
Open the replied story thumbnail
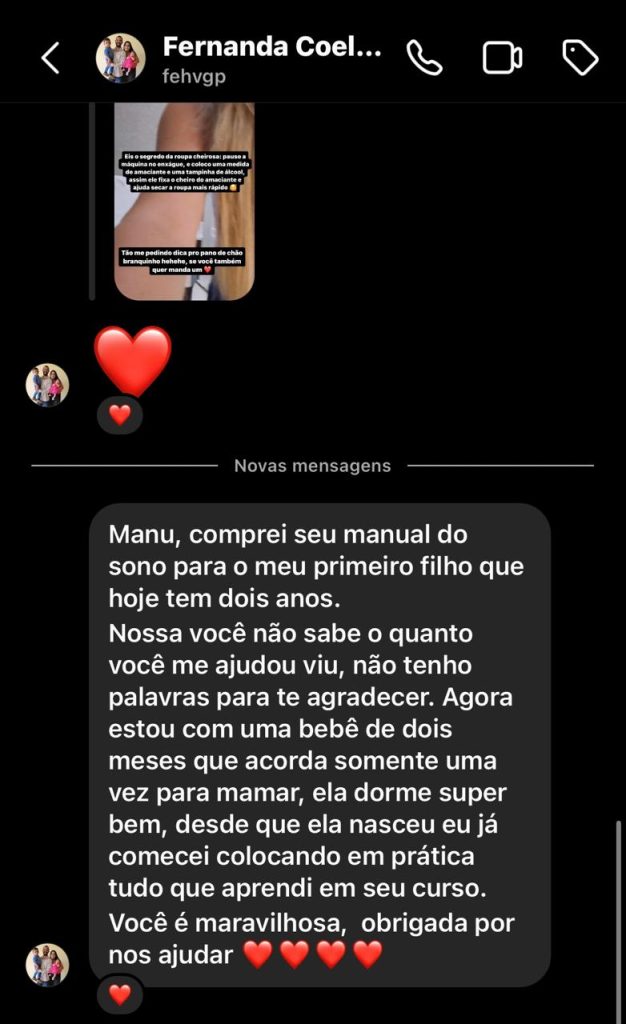184,200
